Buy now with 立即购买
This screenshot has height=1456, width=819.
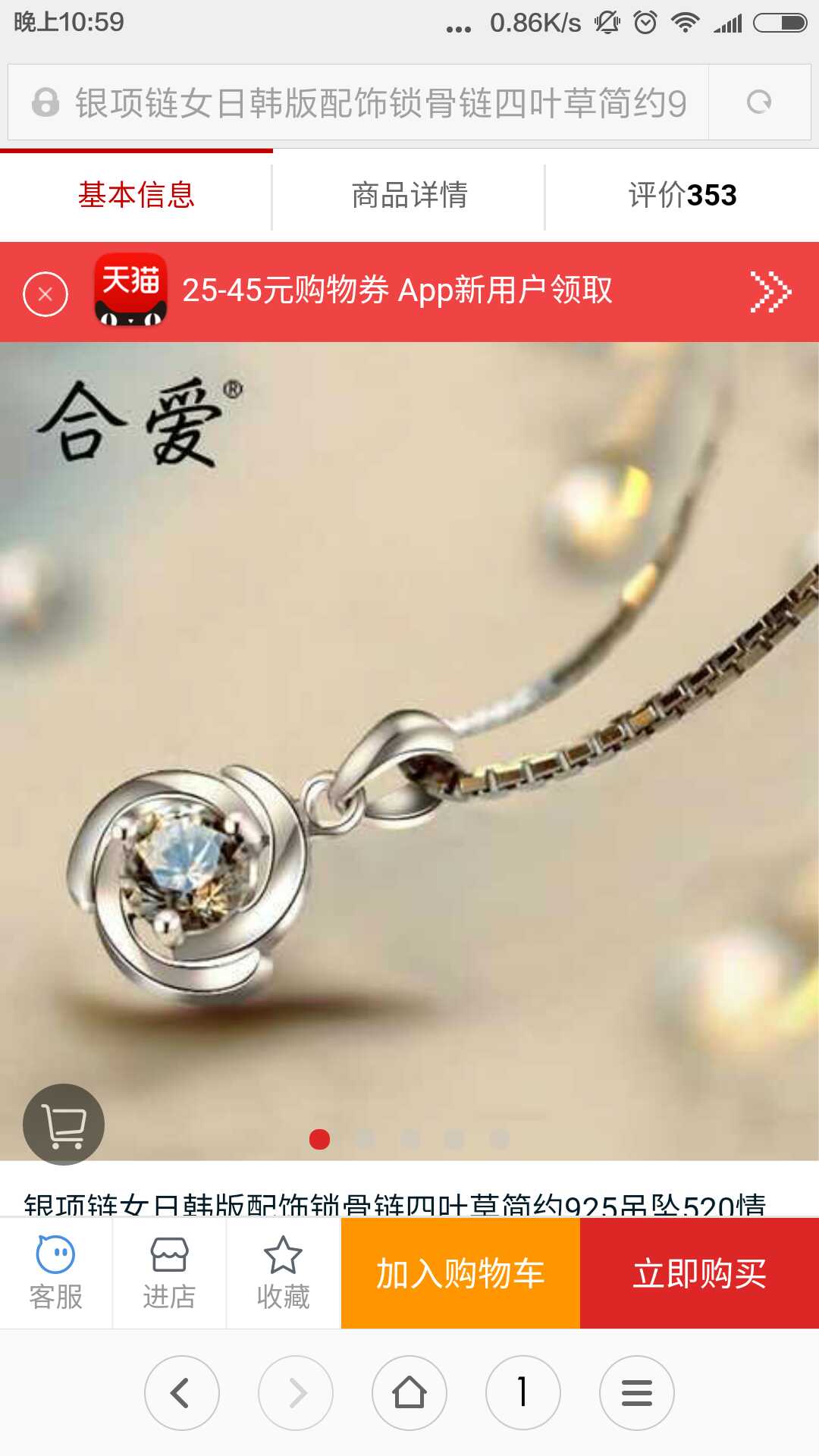pos(699,1273)
